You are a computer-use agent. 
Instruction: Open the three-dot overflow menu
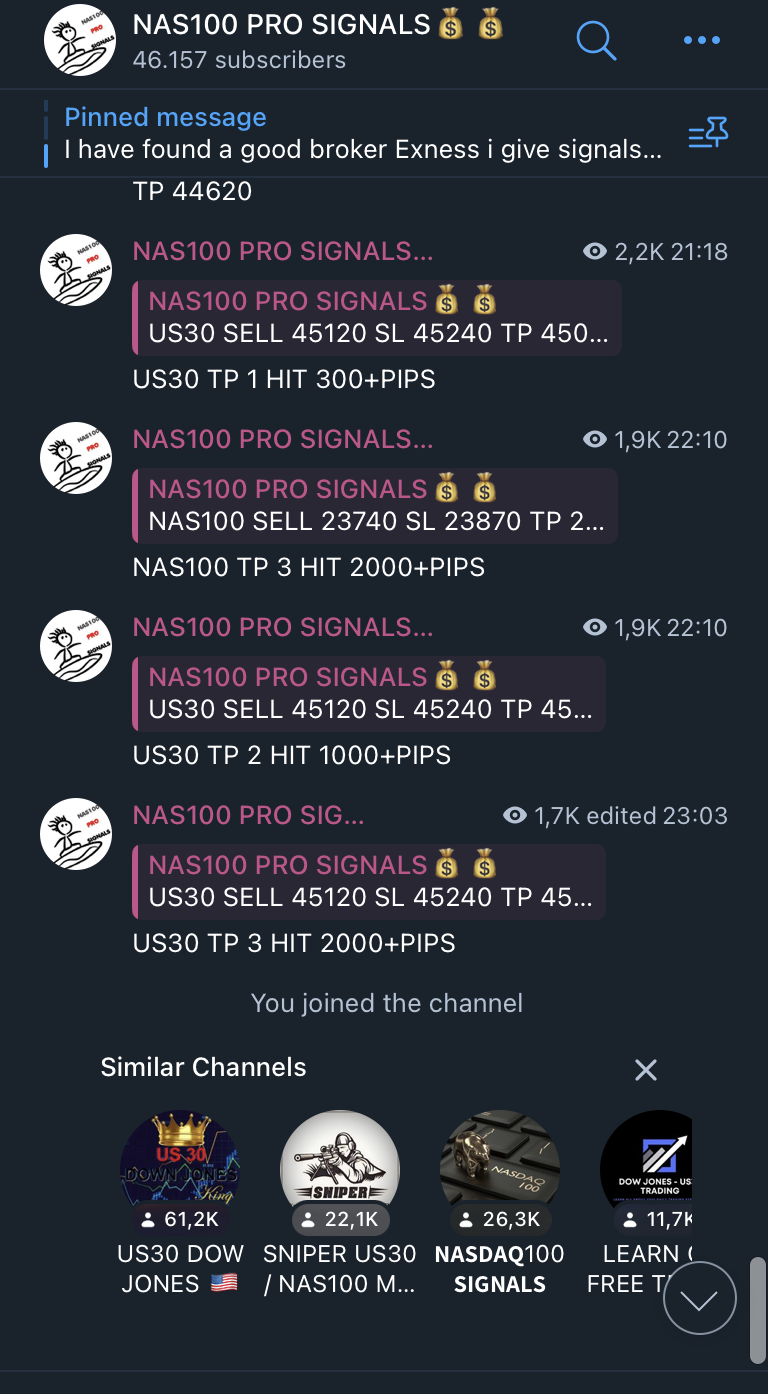coord(701,40)
